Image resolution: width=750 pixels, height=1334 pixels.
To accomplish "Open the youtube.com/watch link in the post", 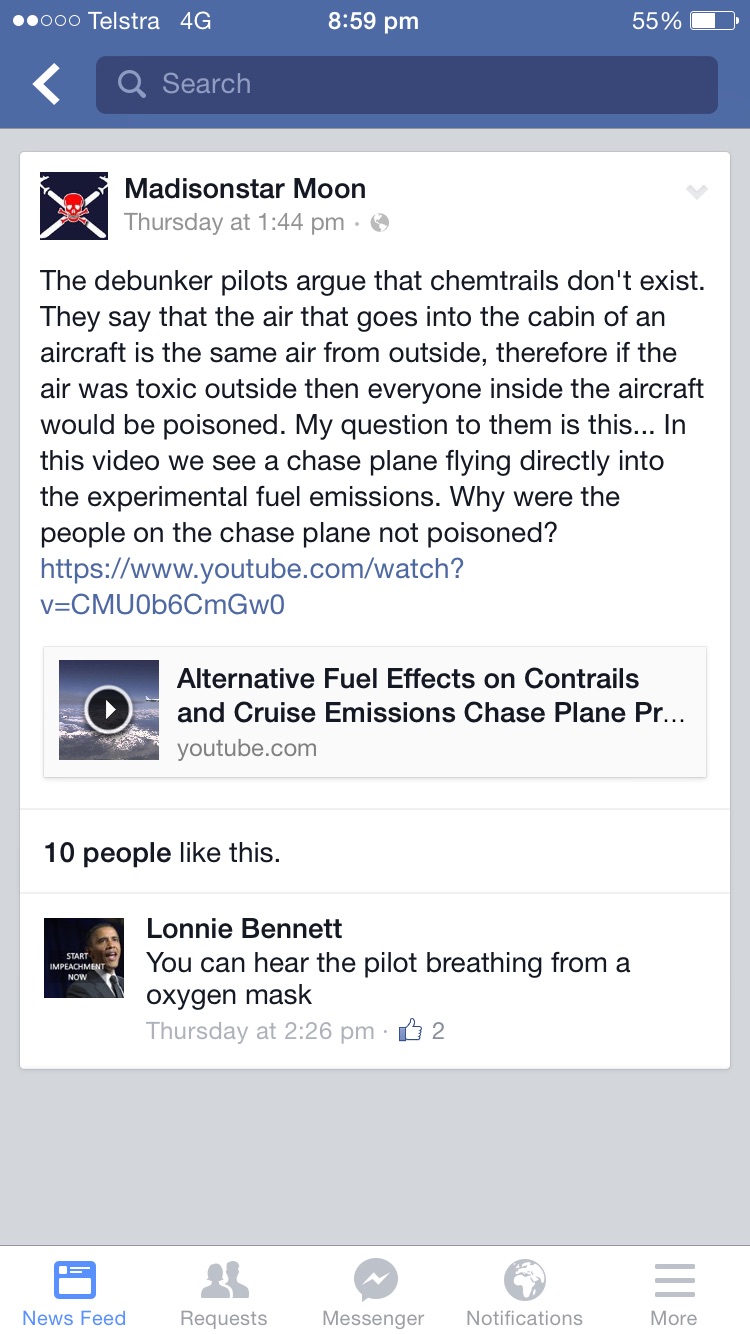I will tap(251, 587).
